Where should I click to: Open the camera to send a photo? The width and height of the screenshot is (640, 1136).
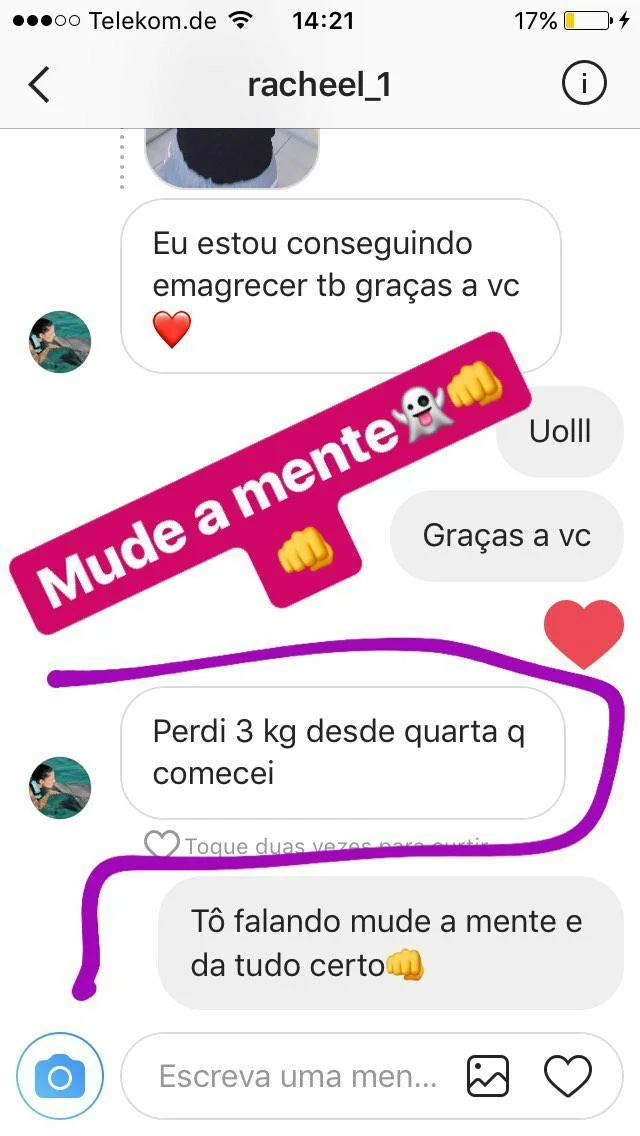pyautogui.click(x=60, y=1076)
